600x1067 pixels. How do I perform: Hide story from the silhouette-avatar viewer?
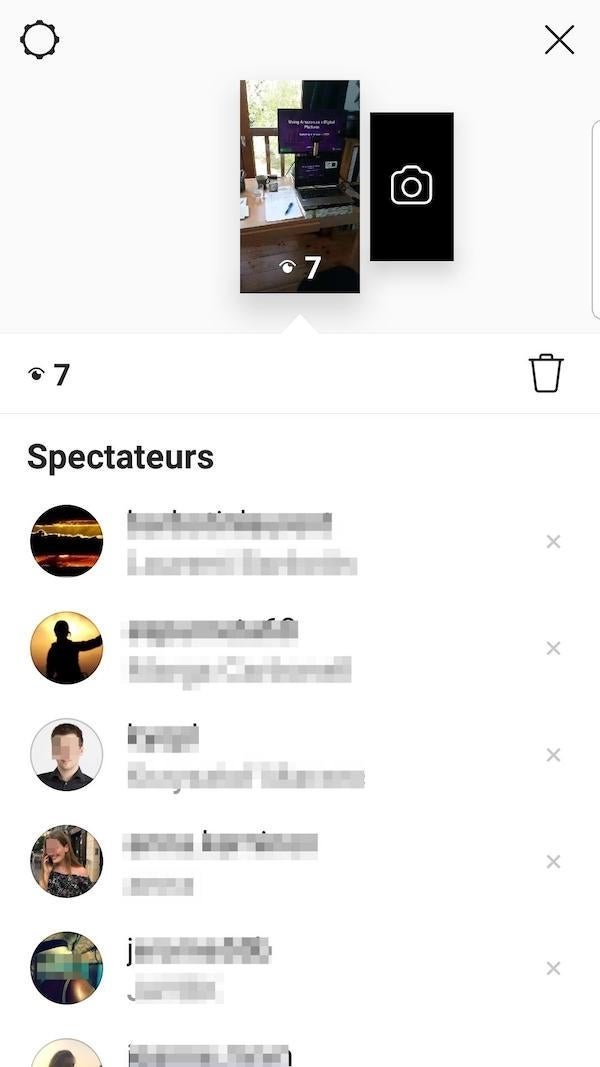[553, 649]
